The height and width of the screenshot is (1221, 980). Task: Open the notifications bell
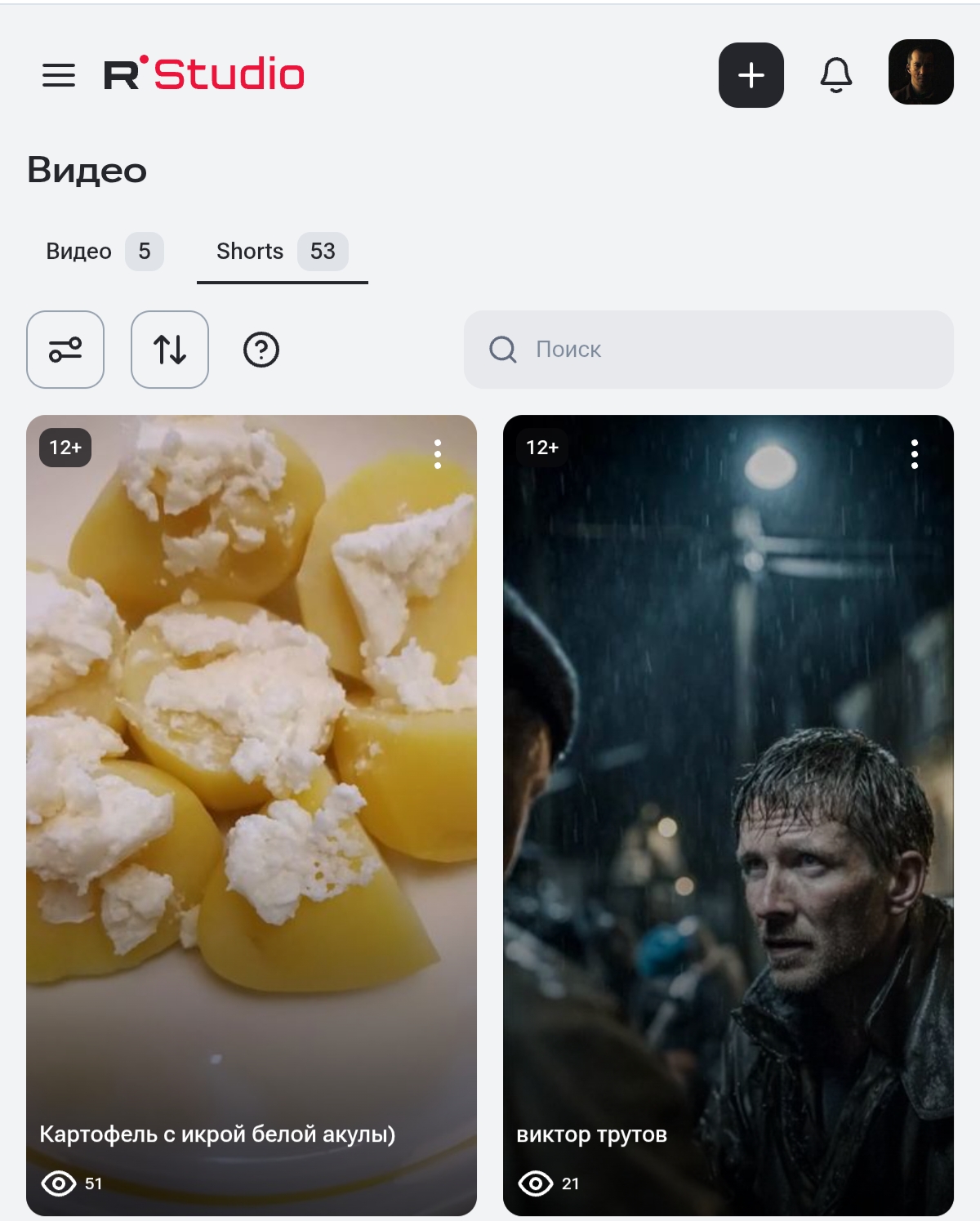(x=835, y=75)
